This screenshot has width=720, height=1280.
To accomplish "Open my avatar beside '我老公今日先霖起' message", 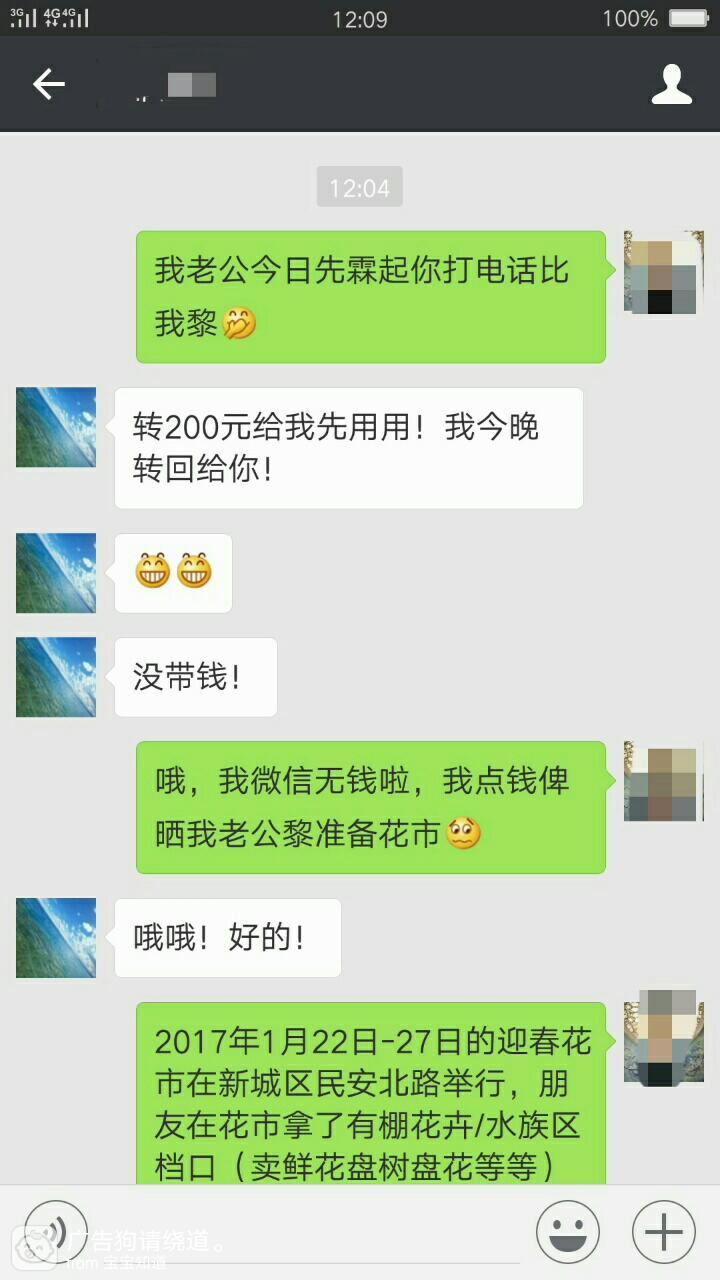I will 664,272.
